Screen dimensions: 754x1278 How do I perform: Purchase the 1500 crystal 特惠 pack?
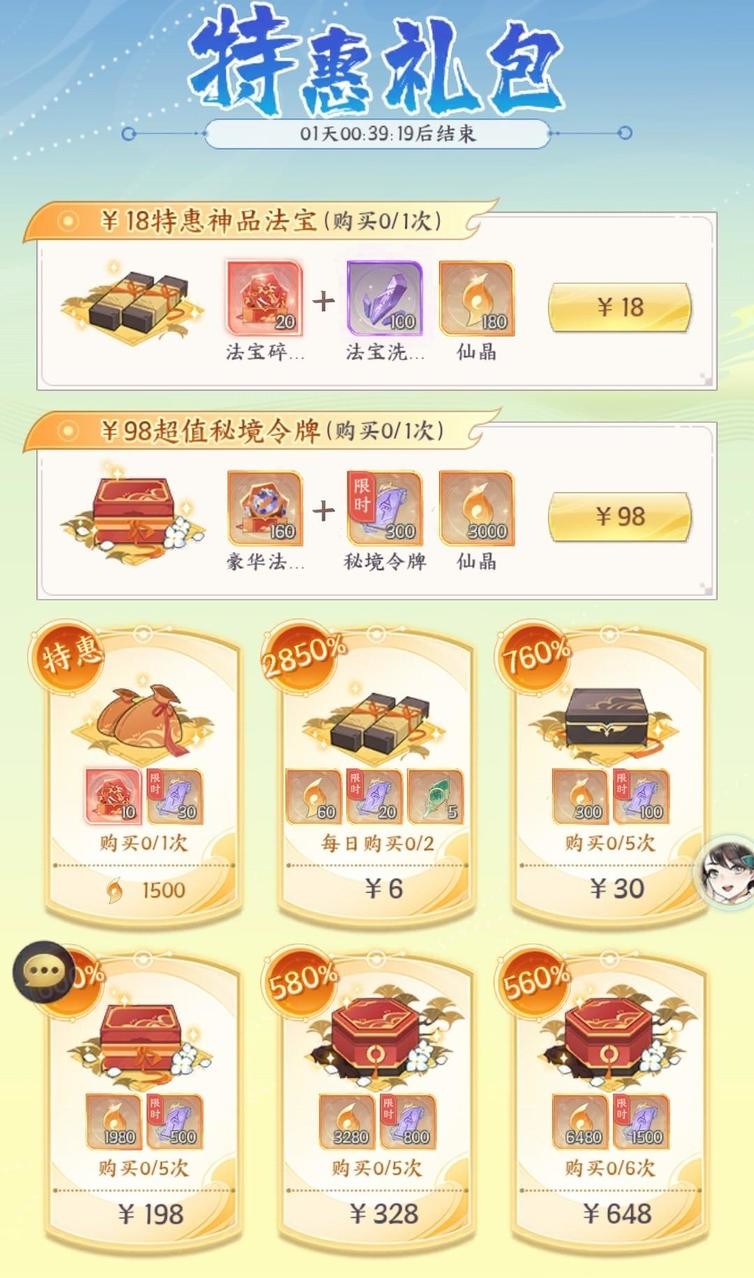pyautogui.click(x=145, y=890)
